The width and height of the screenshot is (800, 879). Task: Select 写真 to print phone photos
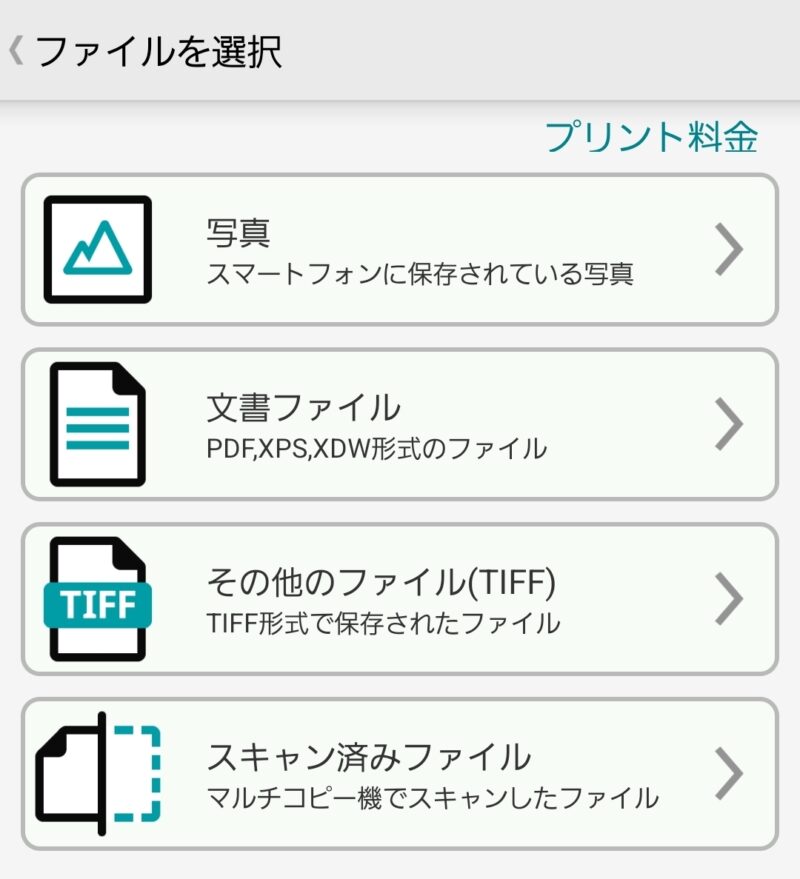click(x=399, y=250)
